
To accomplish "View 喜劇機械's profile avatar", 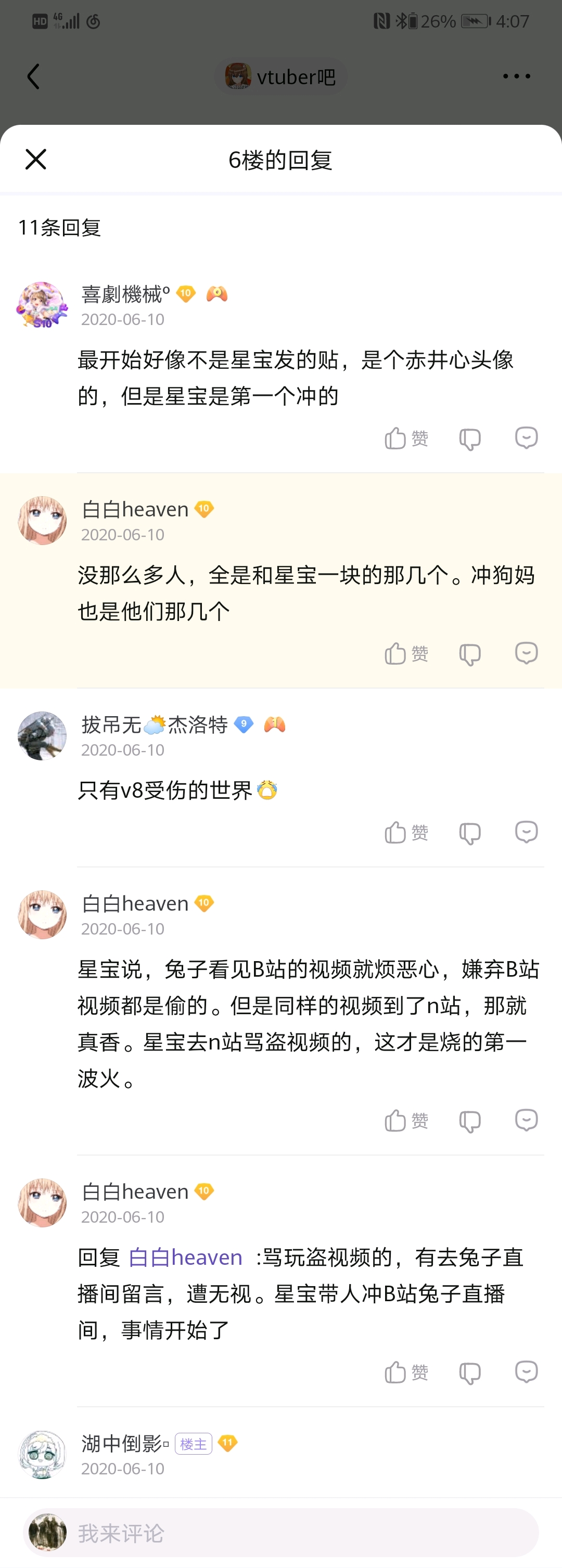I will (x=42, y=306).
